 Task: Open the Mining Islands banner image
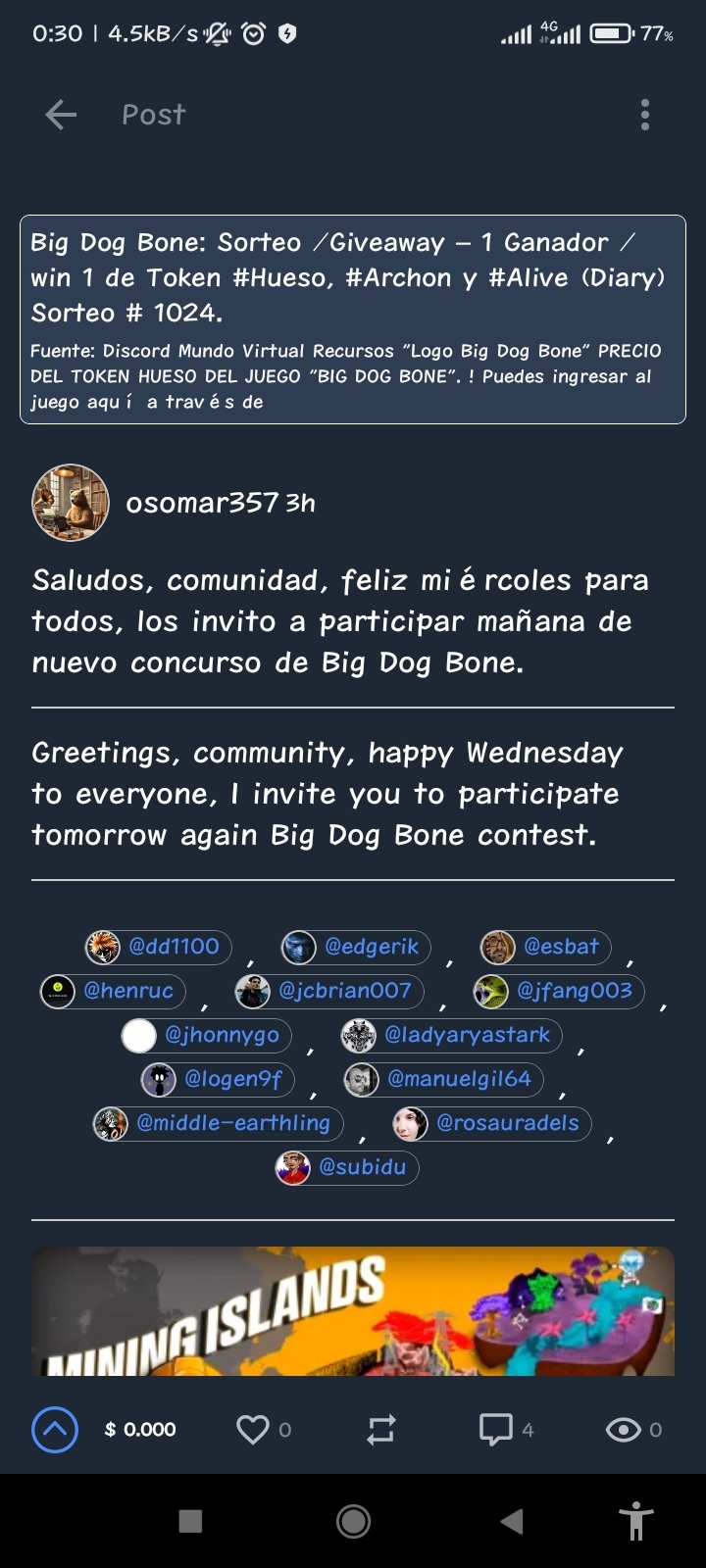353,1311
